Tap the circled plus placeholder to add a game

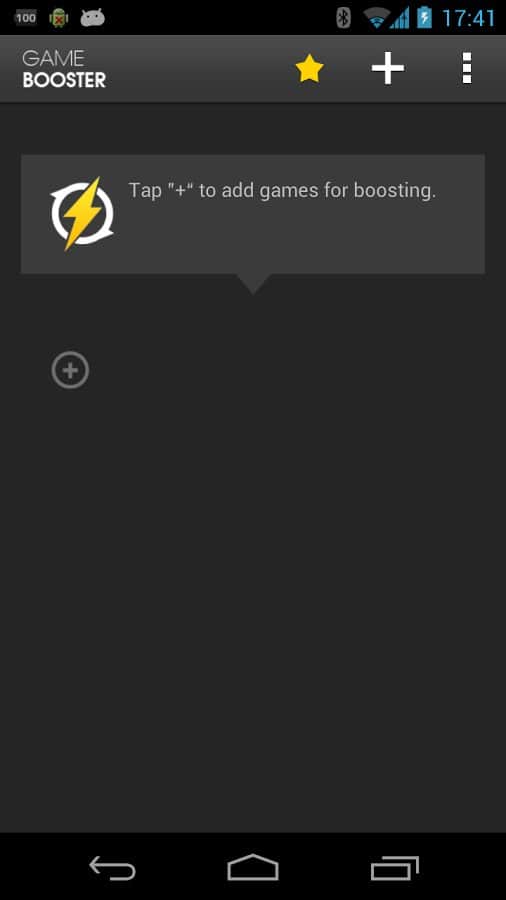(70, 371)
